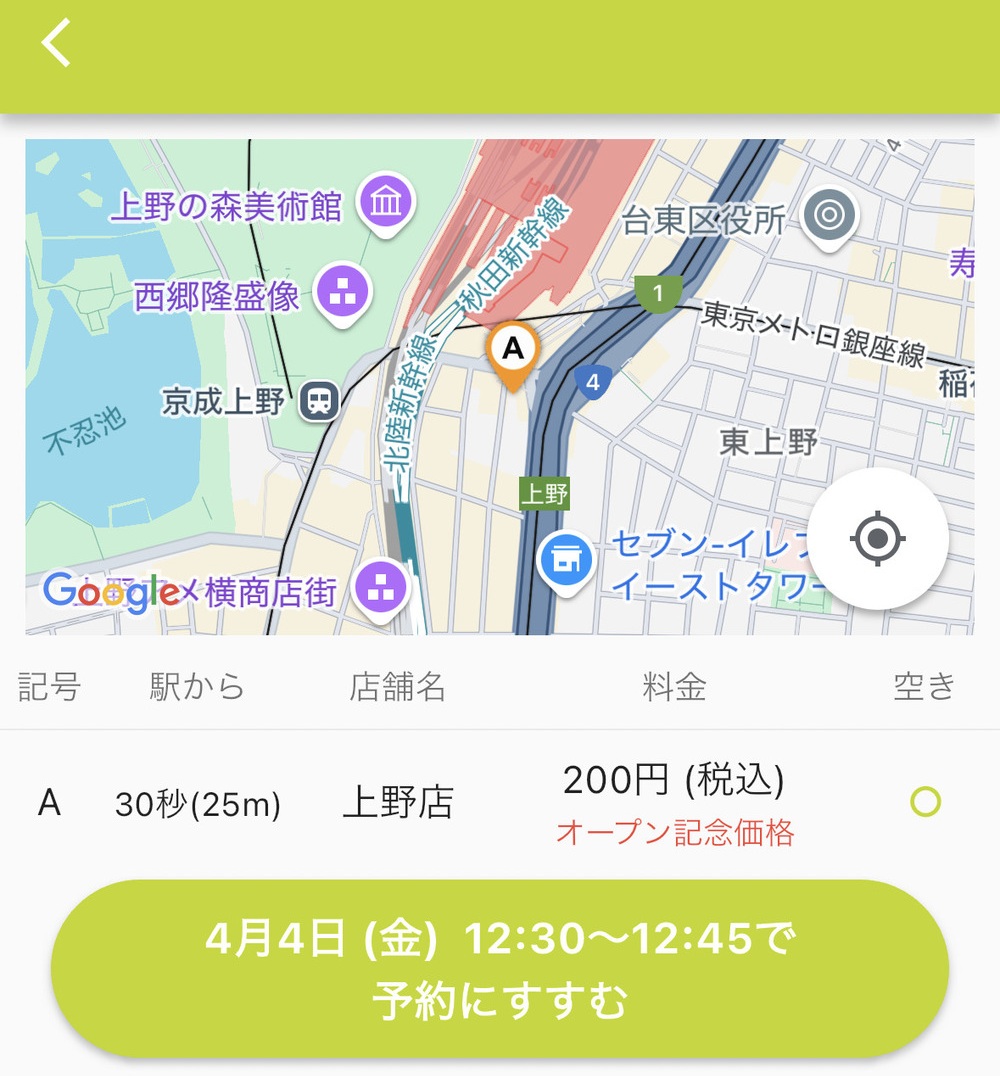Open the 京成上野 station icon
The image size is (1000, 1076).
click(x=320, y=402)
